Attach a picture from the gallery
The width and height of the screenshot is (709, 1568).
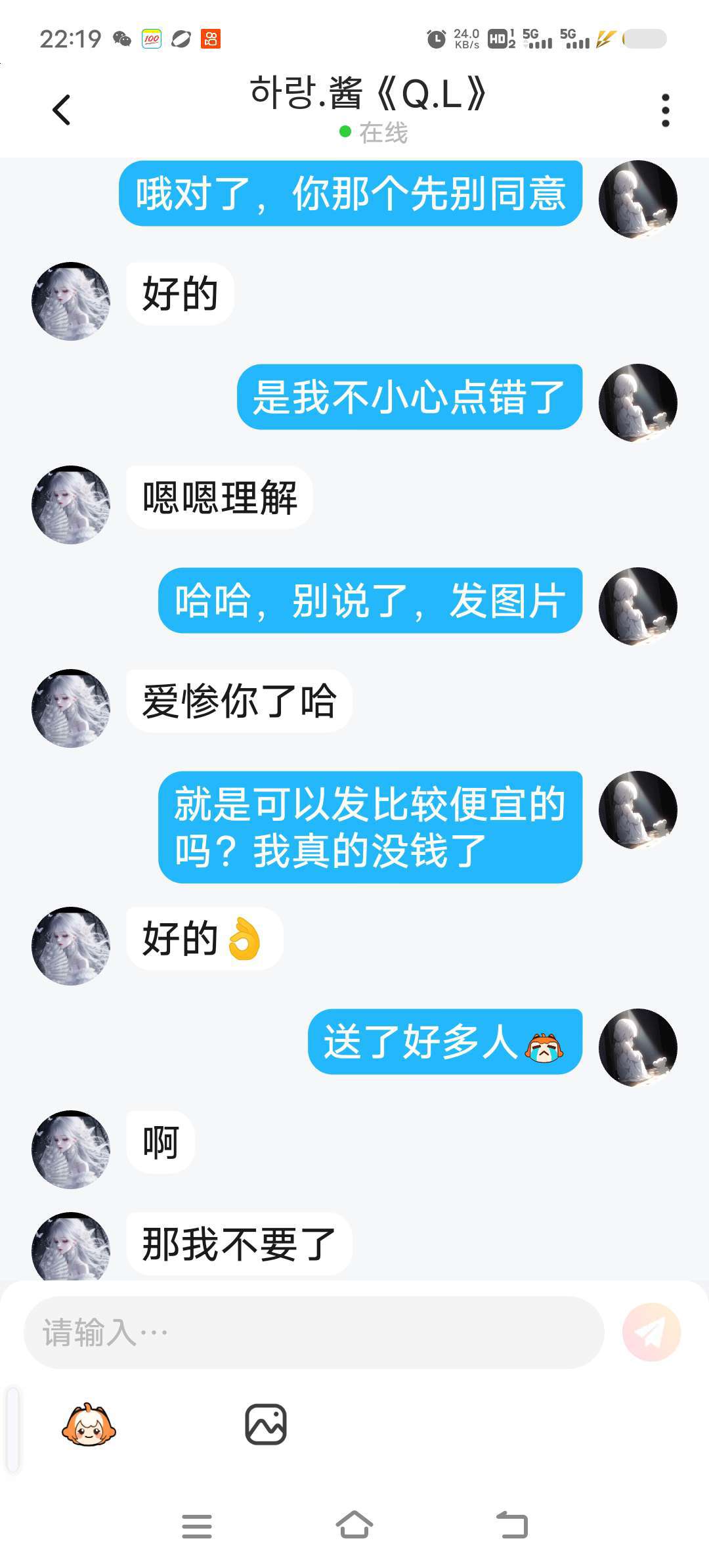[265, 1424]
